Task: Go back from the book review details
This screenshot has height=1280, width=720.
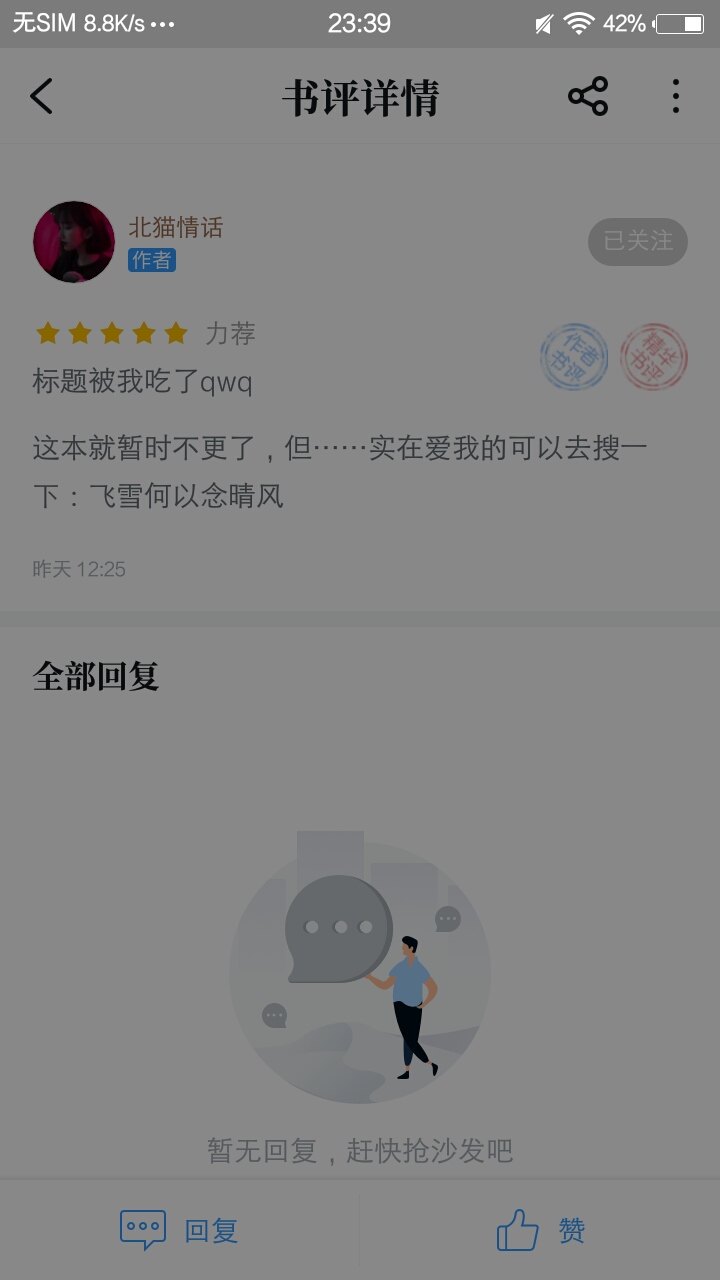Action: 41,97
